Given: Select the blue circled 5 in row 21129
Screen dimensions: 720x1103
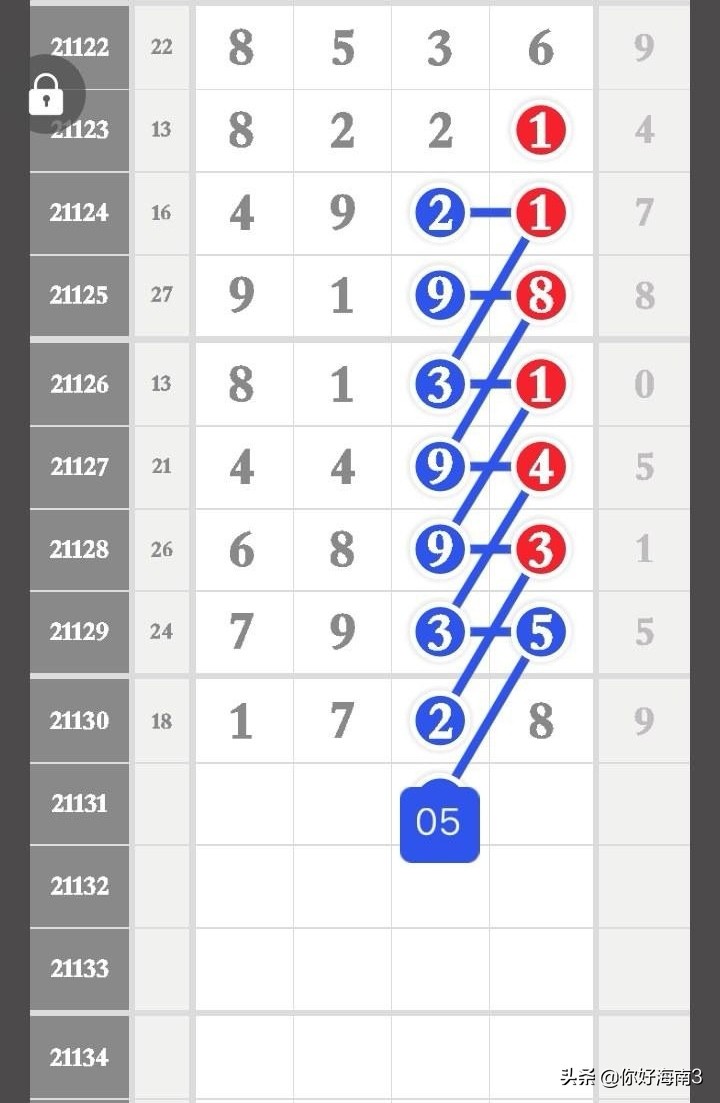Looking at the screenshot, I should click(540, 632).
